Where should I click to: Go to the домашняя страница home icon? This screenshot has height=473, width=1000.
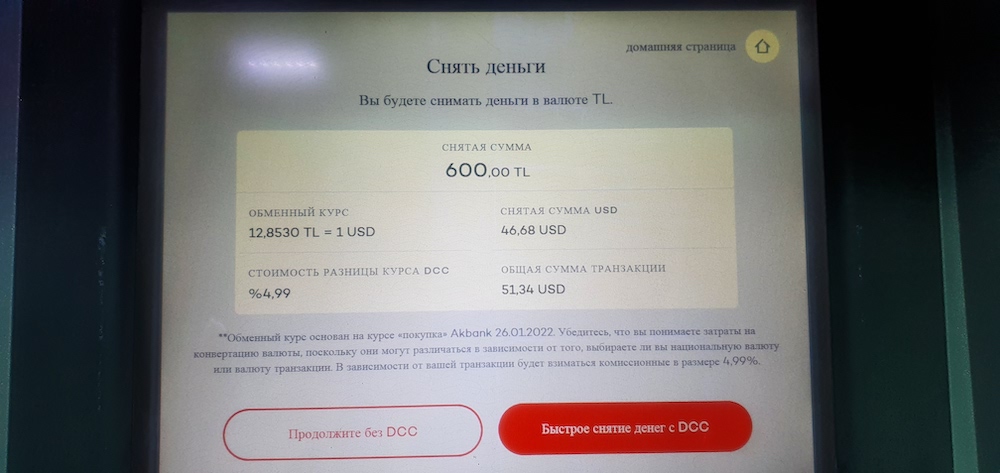pyautogui.click(x=763, y=47)
